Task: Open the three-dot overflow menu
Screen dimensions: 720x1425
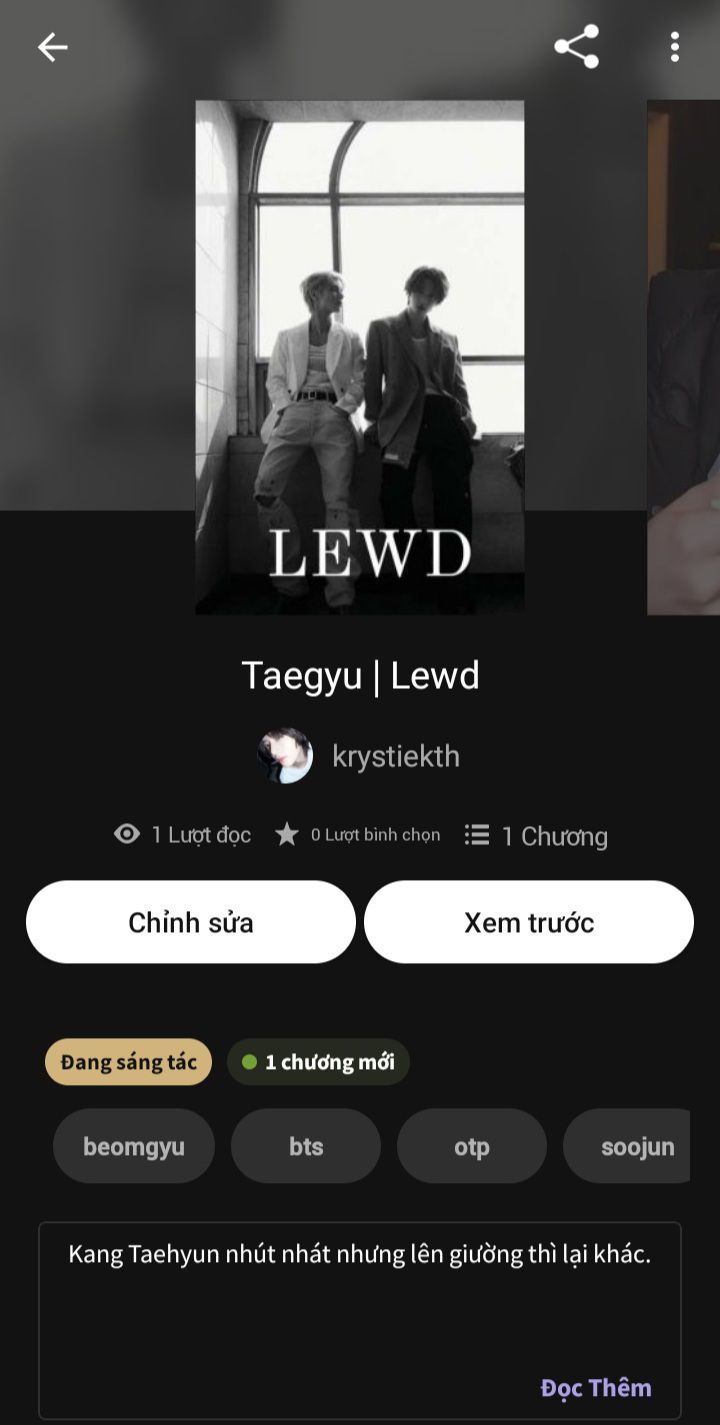Action: (675, 46)
